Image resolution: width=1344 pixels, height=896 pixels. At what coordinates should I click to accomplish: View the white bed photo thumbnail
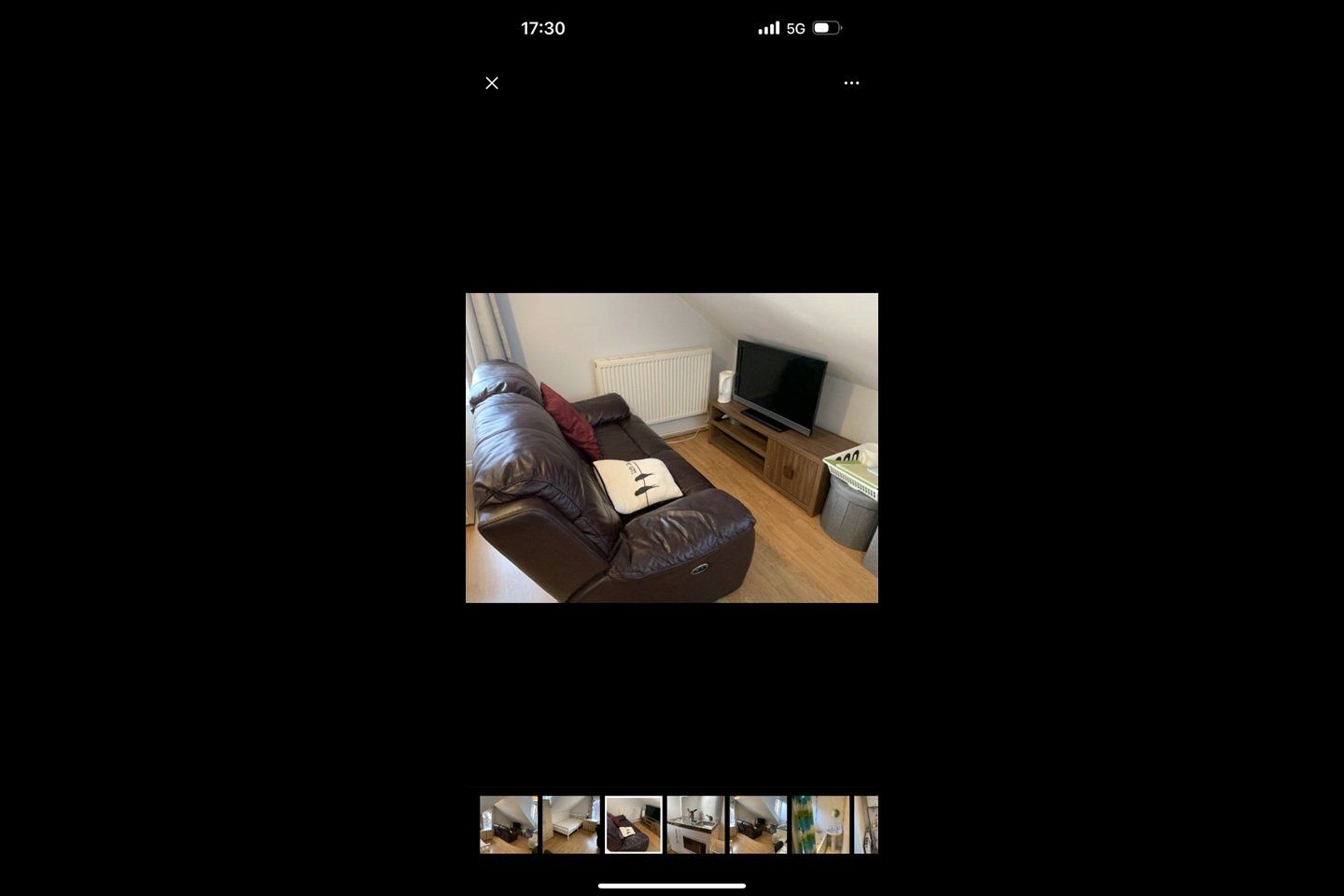571,824
